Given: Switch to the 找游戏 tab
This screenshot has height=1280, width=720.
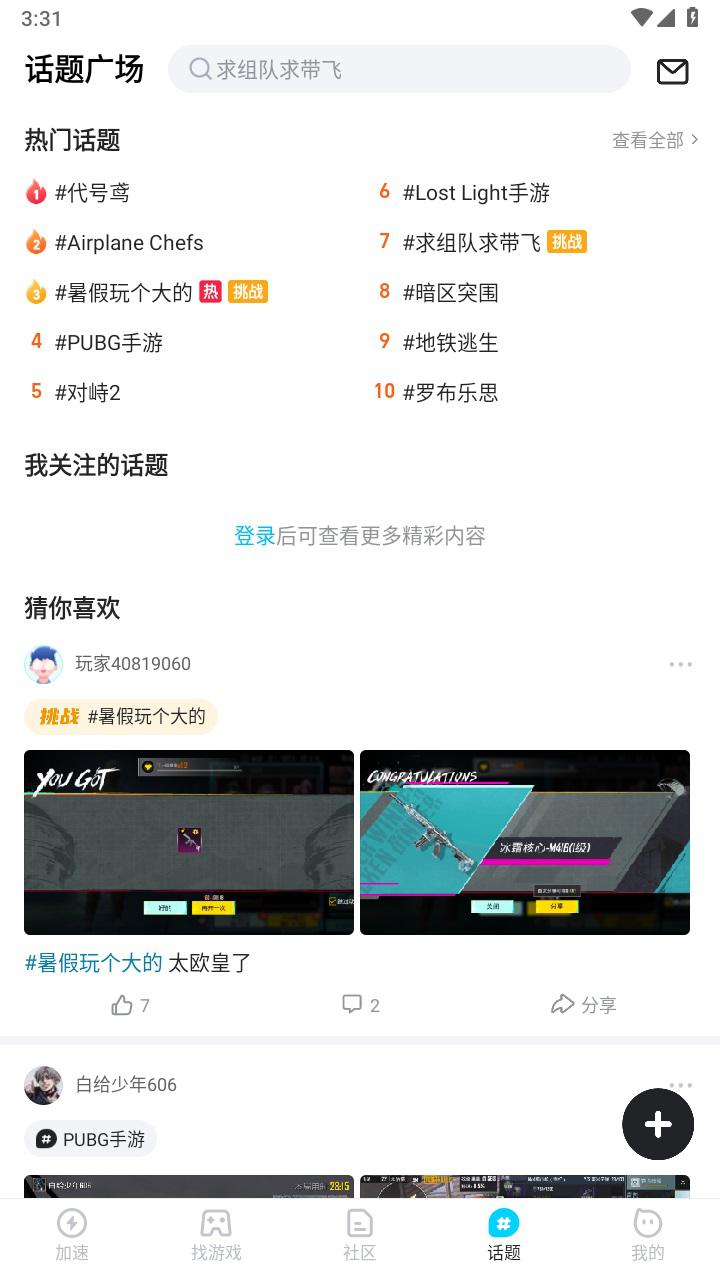Looking at the screenshot, I should pos(216,1235).
